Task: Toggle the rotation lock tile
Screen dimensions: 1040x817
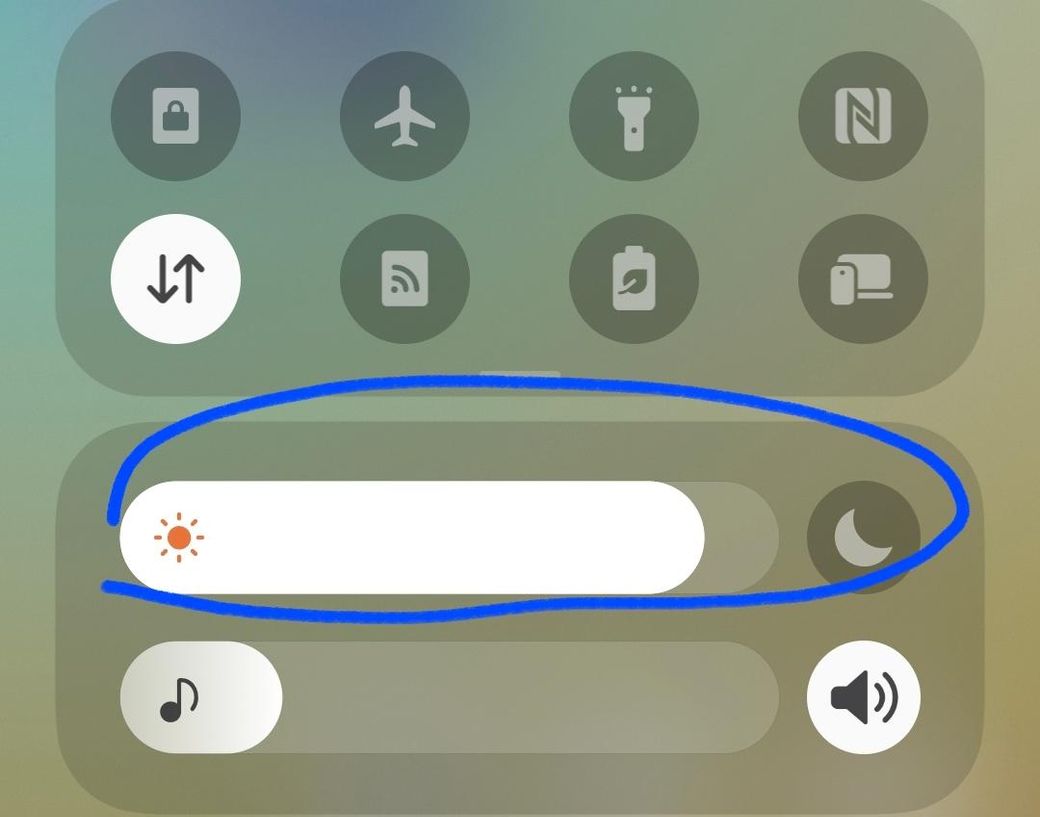Action: [x=175, y=117]
